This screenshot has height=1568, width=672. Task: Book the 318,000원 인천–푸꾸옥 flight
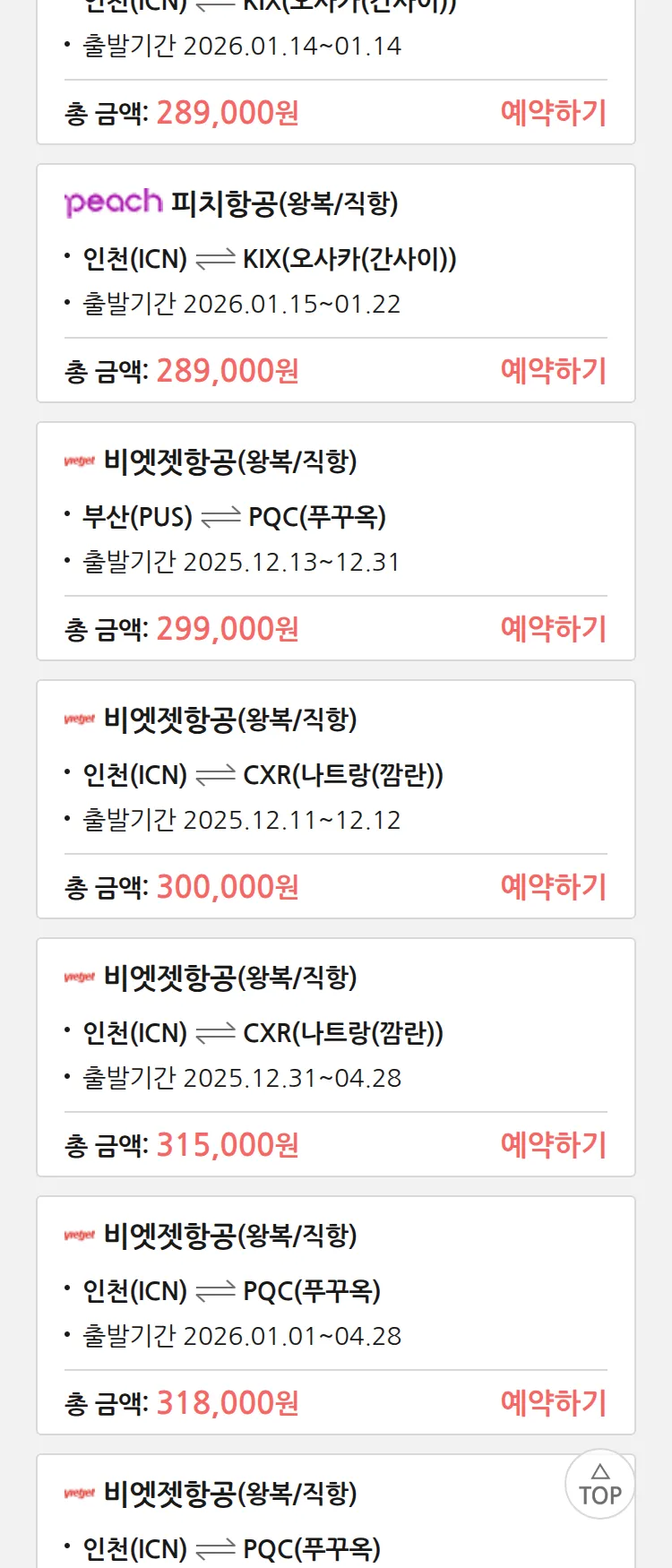coord(553,1403)
